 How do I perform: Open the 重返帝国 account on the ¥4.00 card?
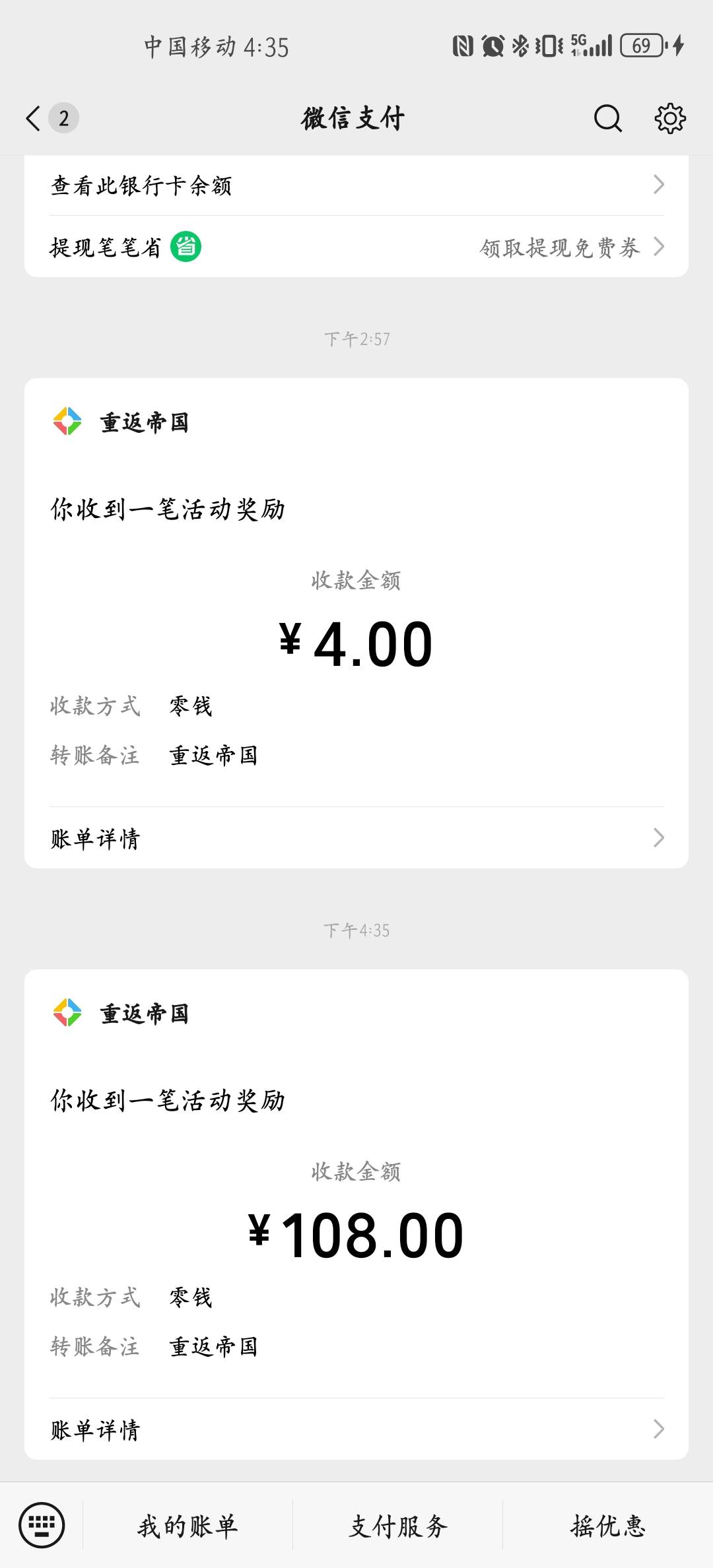coord(121,422)
